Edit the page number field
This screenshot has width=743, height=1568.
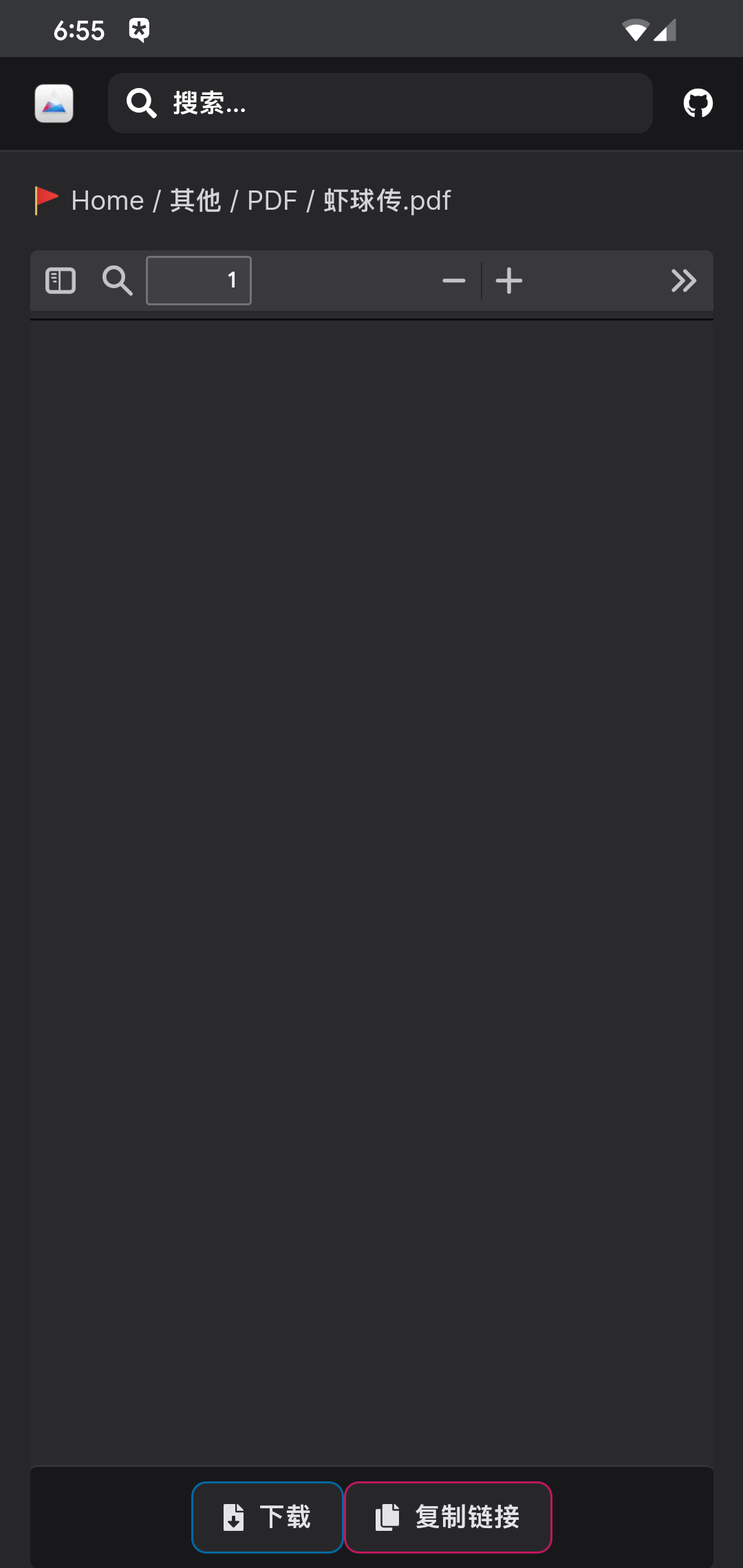pos(199,281)
